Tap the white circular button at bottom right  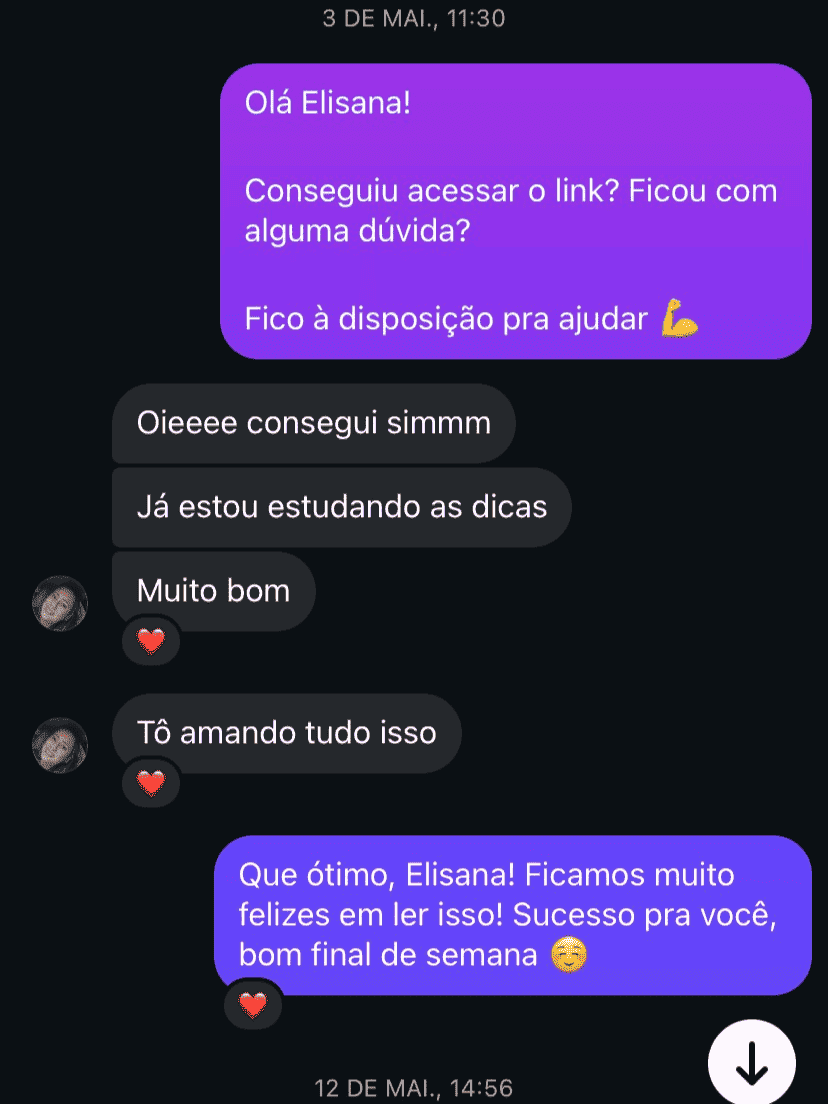(752, 1063)
